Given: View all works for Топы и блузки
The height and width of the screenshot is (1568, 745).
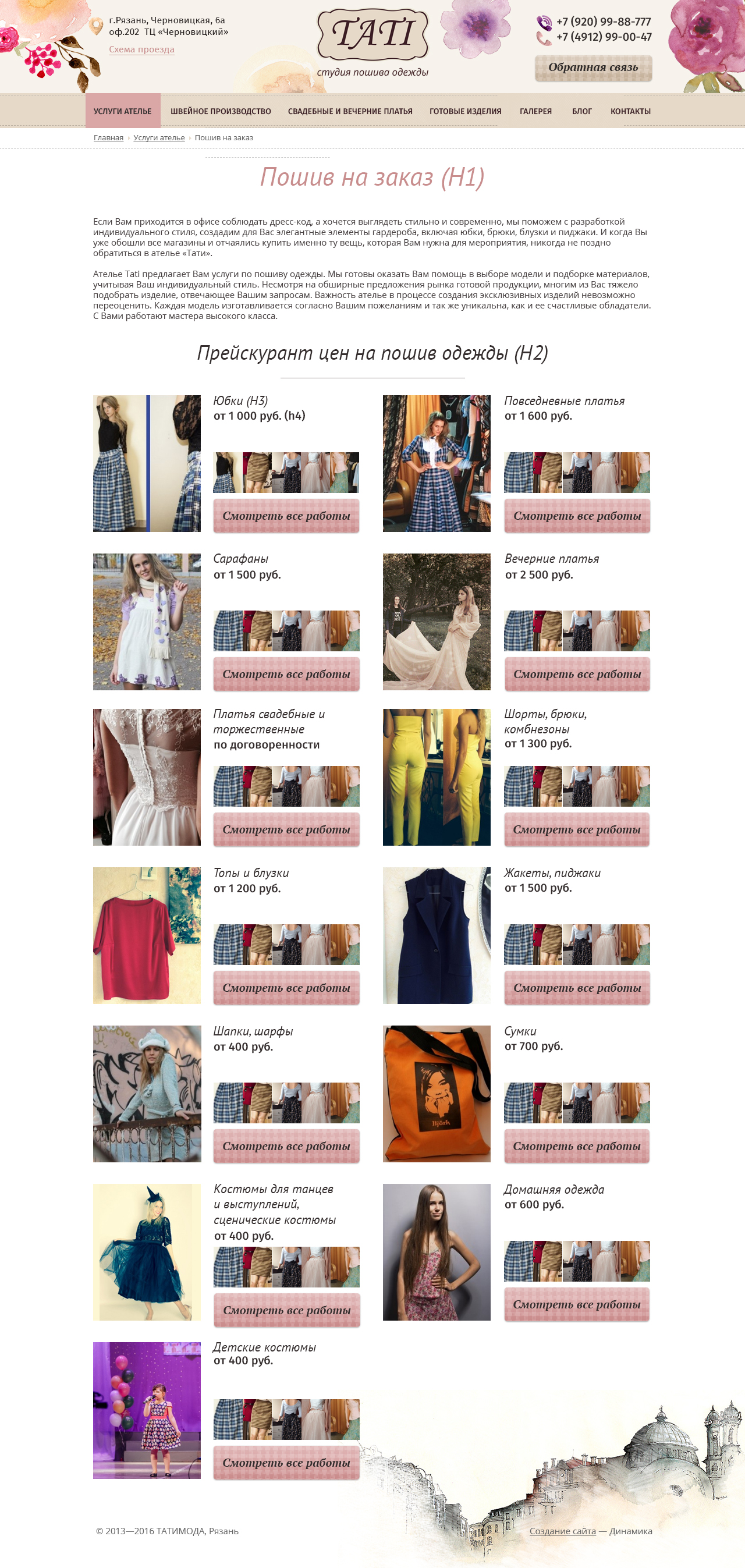Looking at the screenshot, I should 286,987.
